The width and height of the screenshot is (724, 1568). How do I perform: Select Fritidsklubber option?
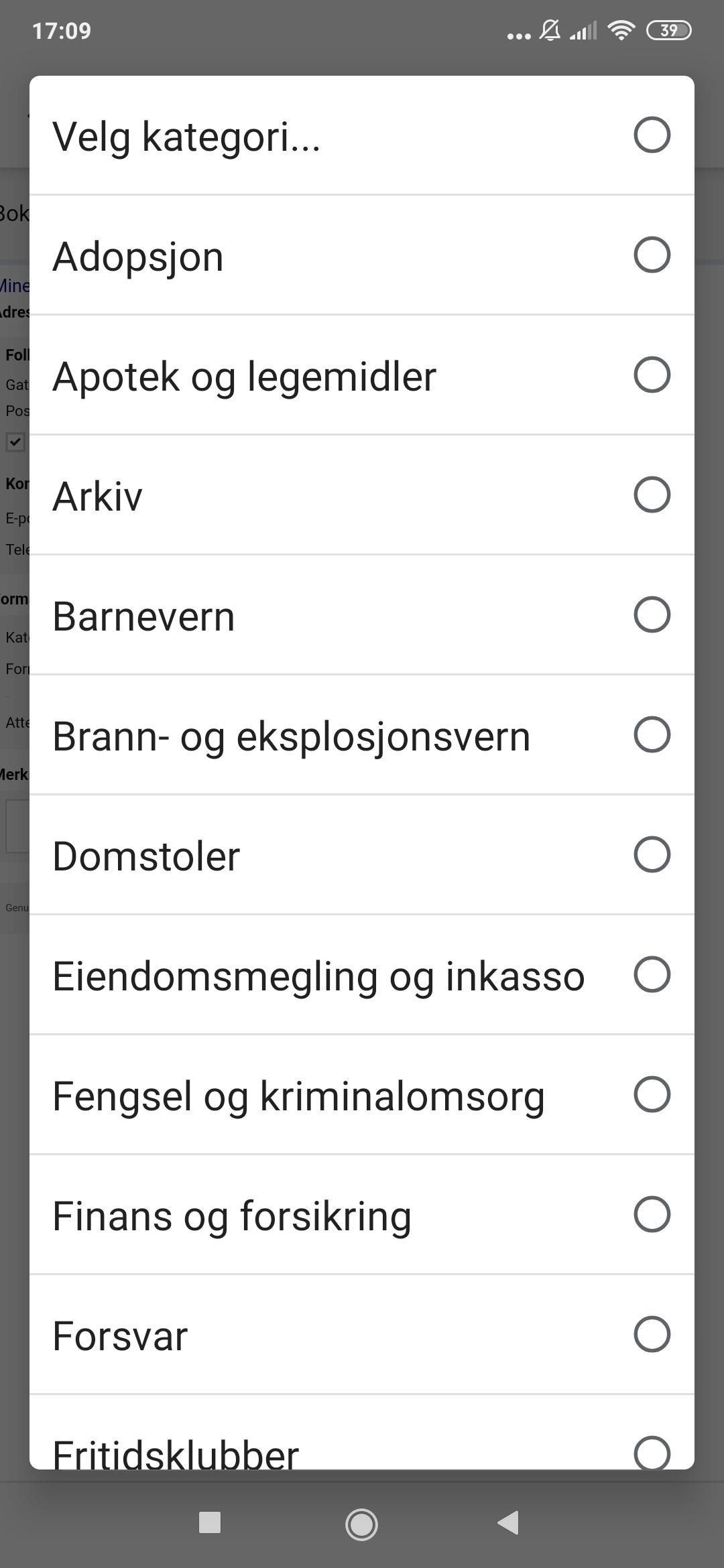[x=362, y=1433]
